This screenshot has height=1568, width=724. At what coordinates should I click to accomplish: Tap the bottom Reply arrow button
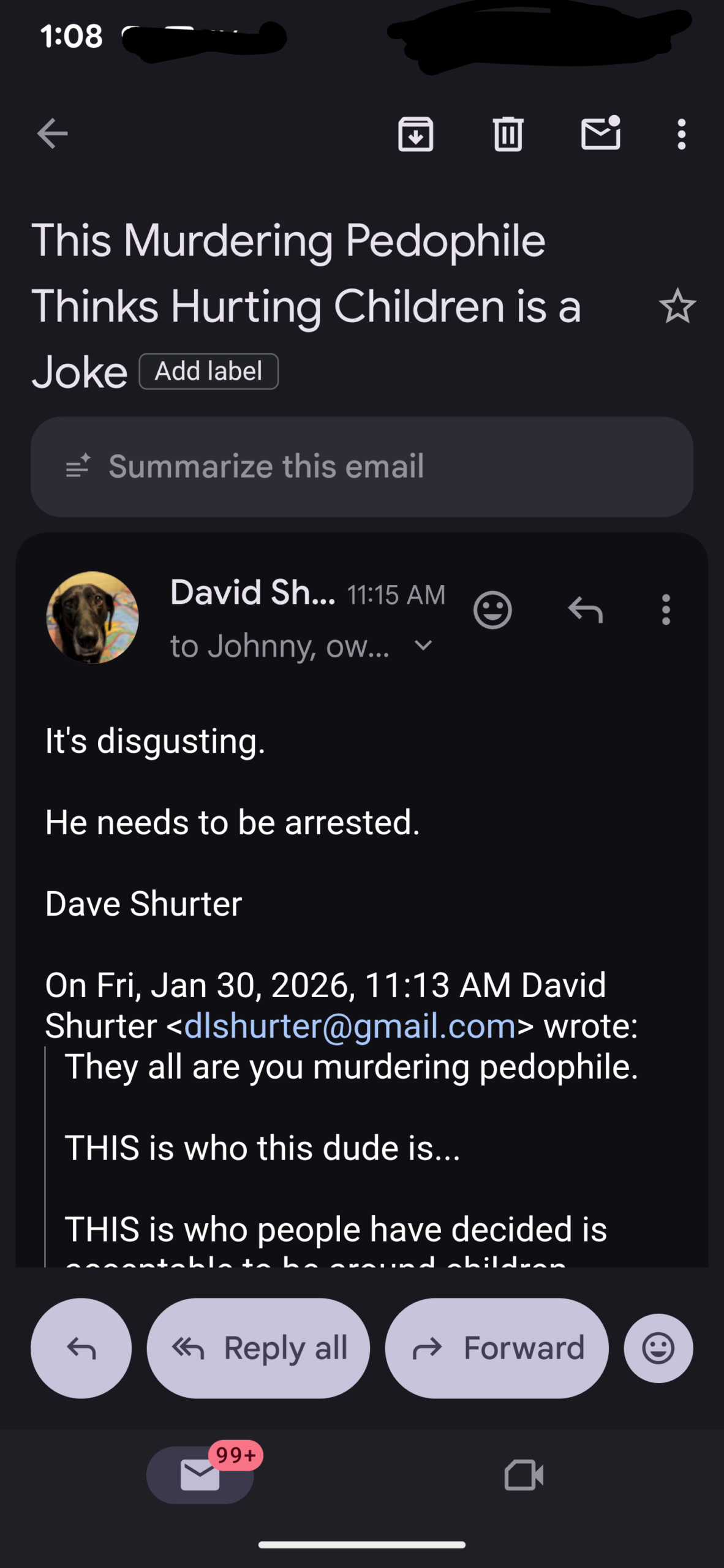(81, 1348)
